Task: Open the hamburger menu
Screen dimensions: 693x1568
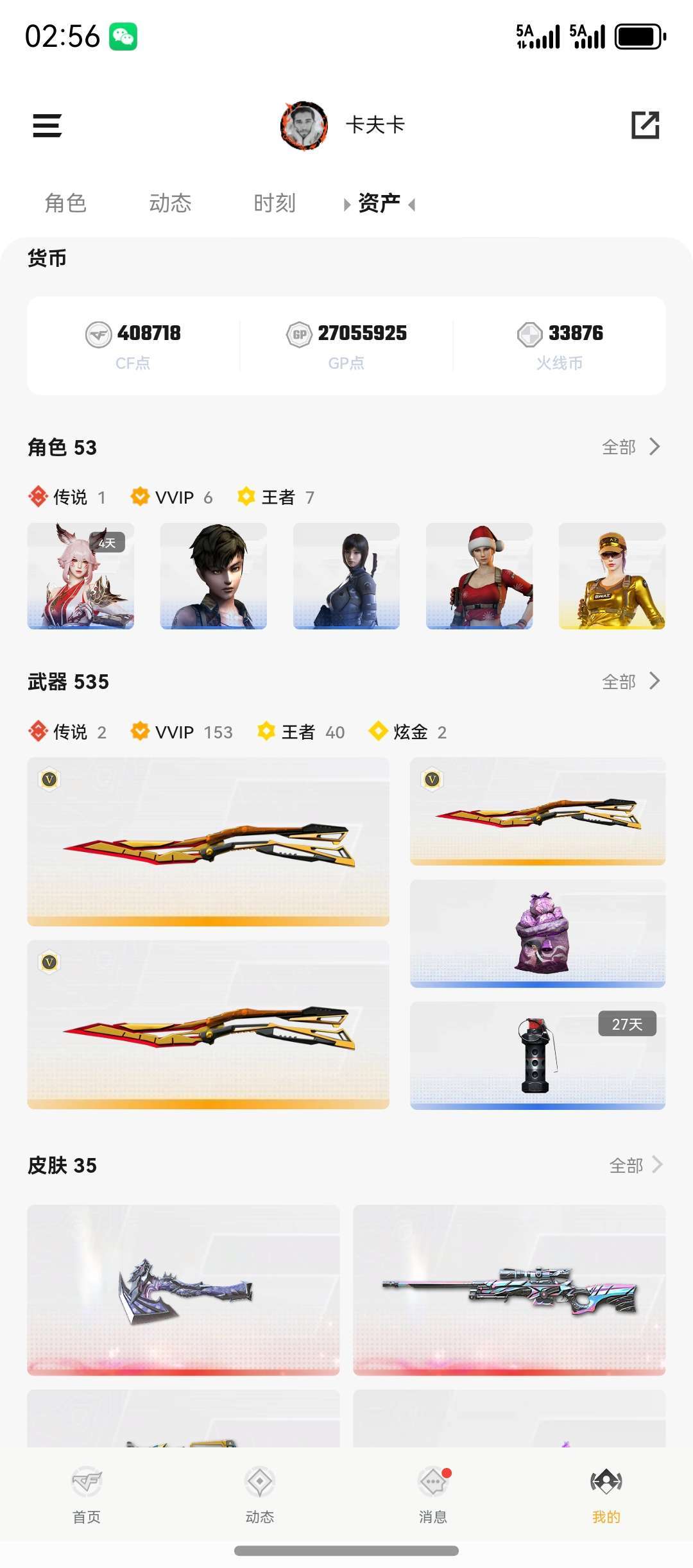Action: click(46, 126)
